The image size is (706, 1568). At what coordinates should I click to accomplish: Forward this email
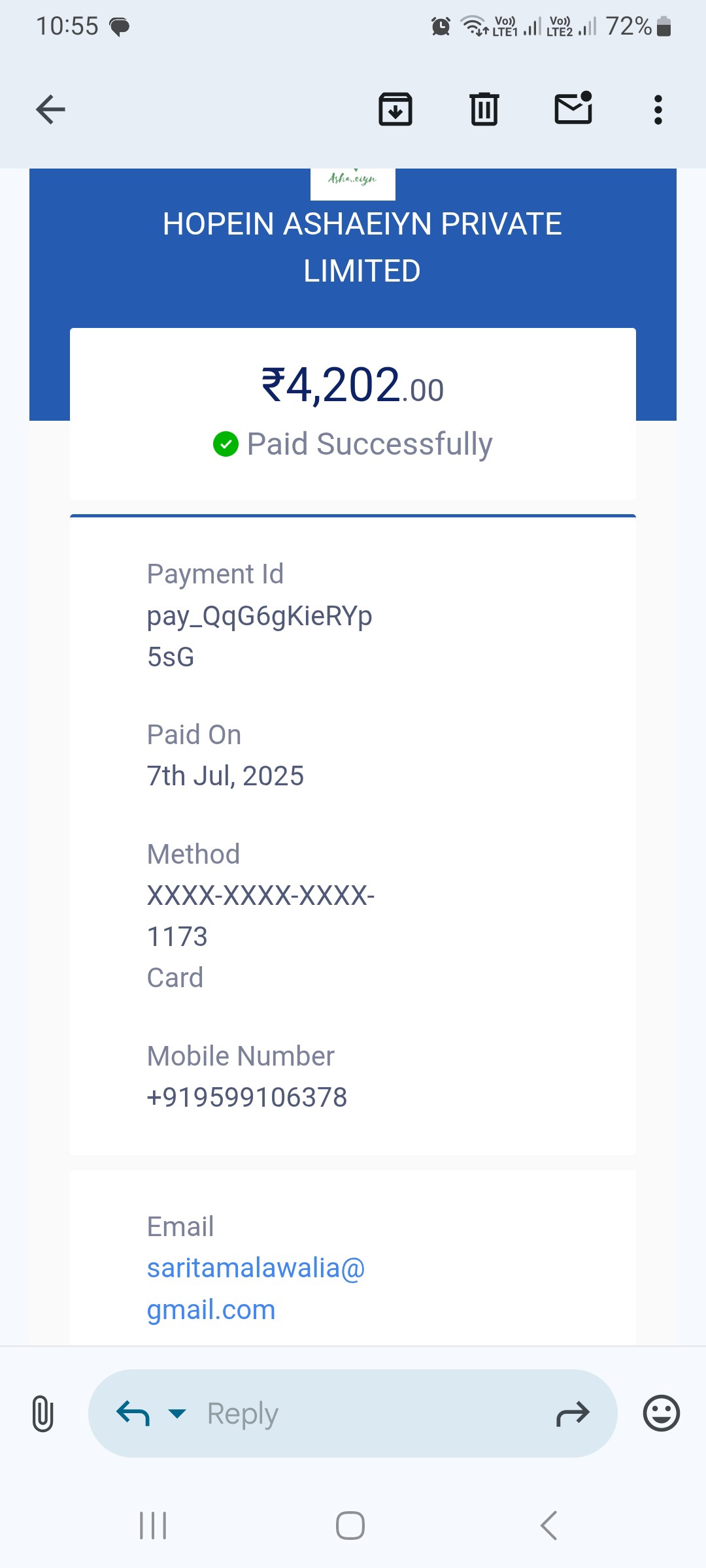tap(573, 1414)
